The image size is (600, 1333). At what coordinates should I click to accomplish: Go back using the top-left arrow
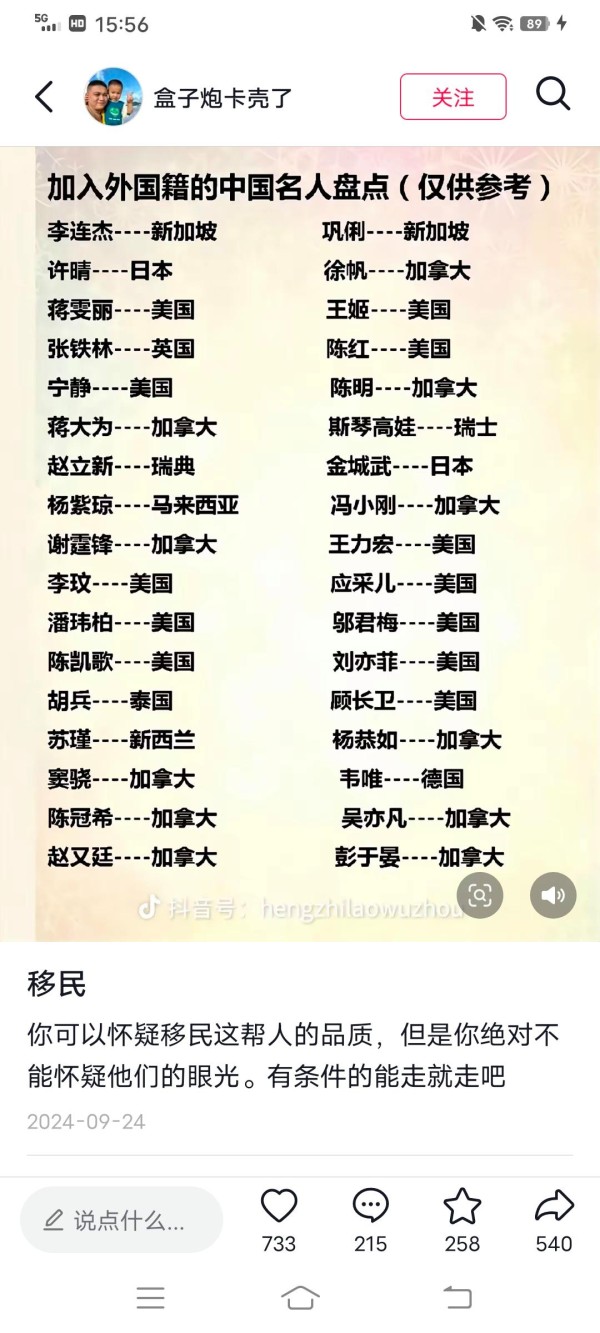pos(44,97)
